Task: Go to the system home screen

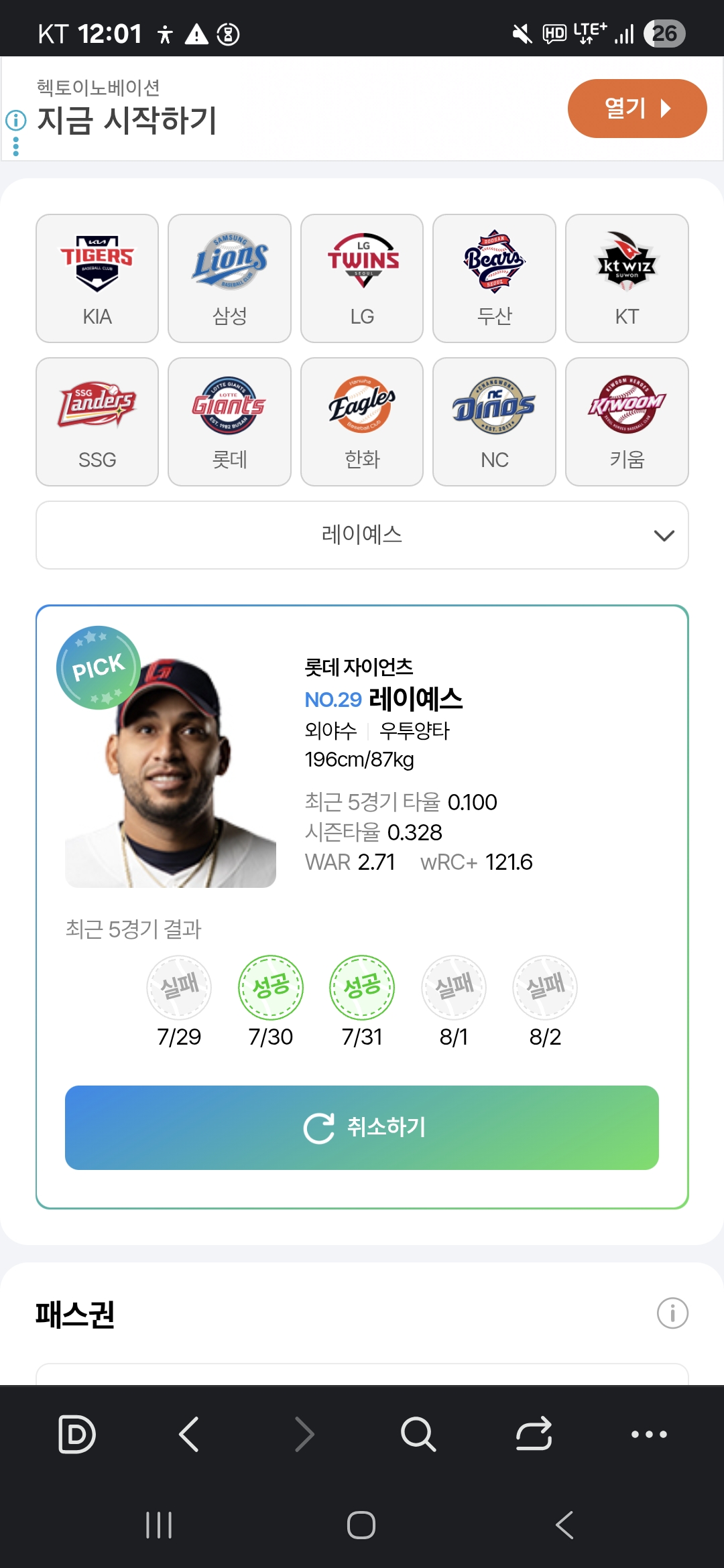Action: pos(361,1525)
